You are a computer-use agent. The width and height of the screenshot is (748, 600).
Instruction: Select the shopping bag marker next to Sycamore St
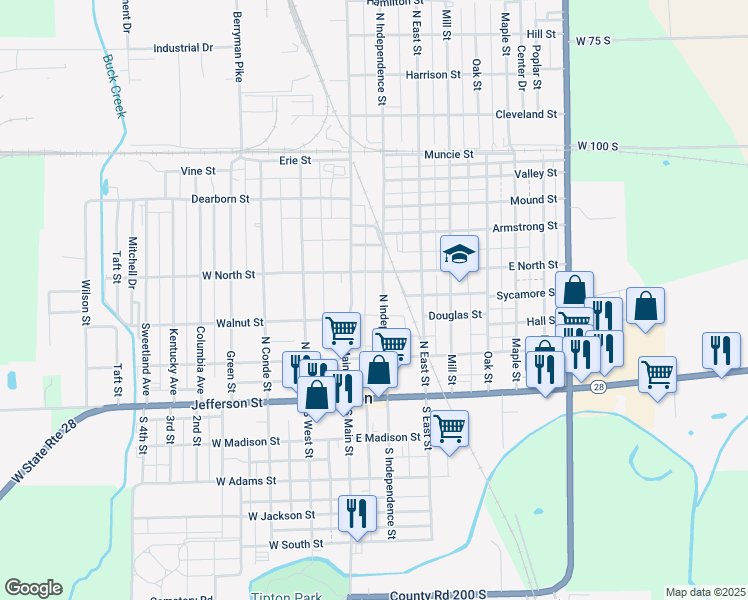click(x=574, y=290)
